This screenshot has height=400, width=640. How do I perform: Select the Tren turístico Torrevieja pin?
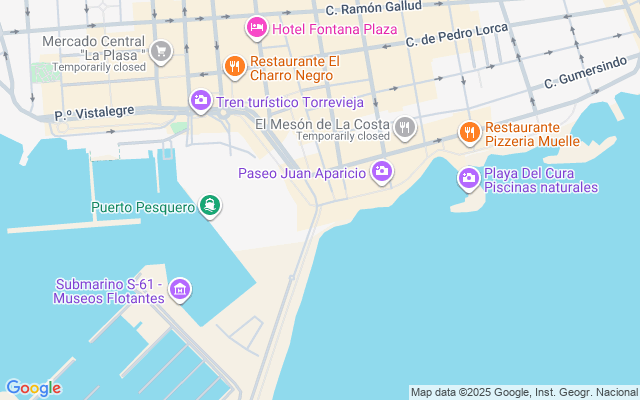tap(200, 100)
